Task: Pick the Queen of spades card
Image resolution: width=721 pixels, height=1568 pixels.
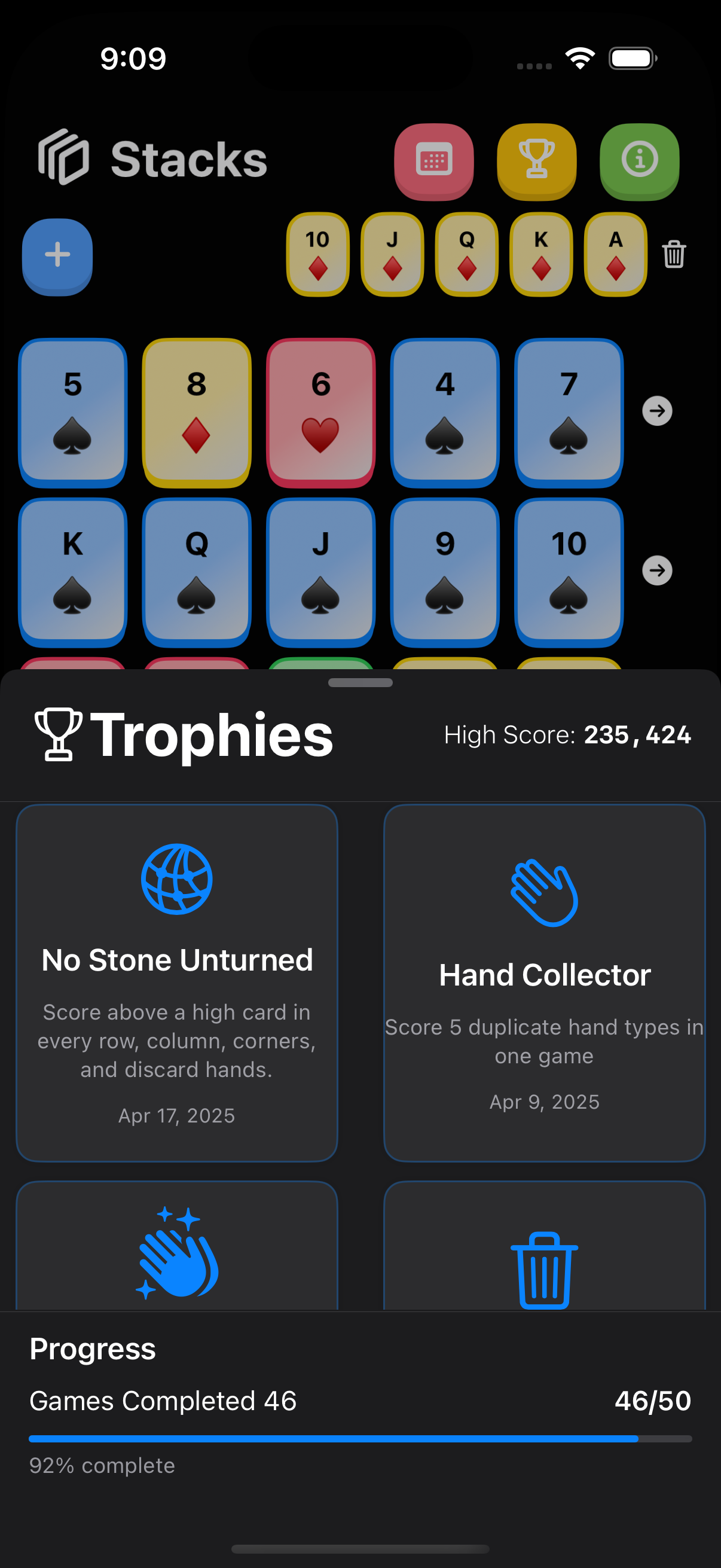Action: tap(197, 572)
